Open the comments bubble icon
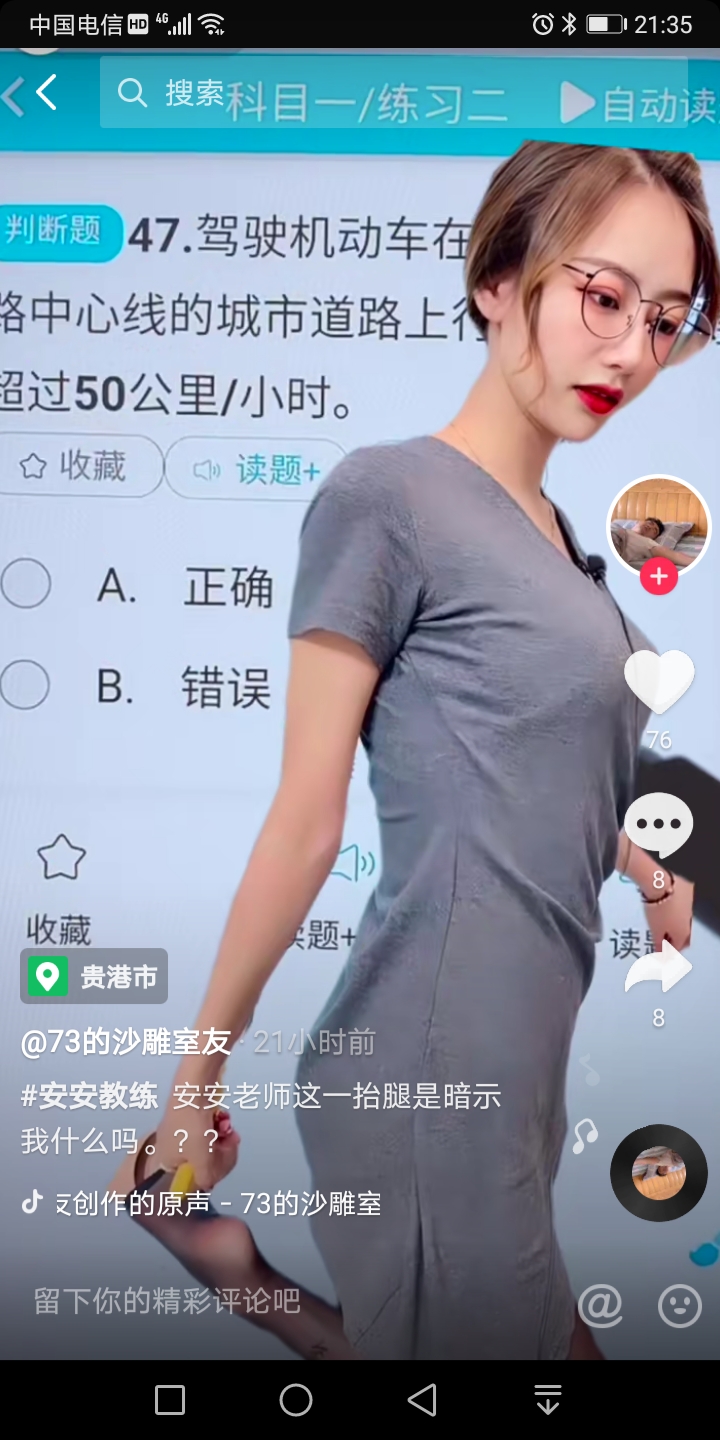Screen dimensions: 720x1440 point(658,824)
